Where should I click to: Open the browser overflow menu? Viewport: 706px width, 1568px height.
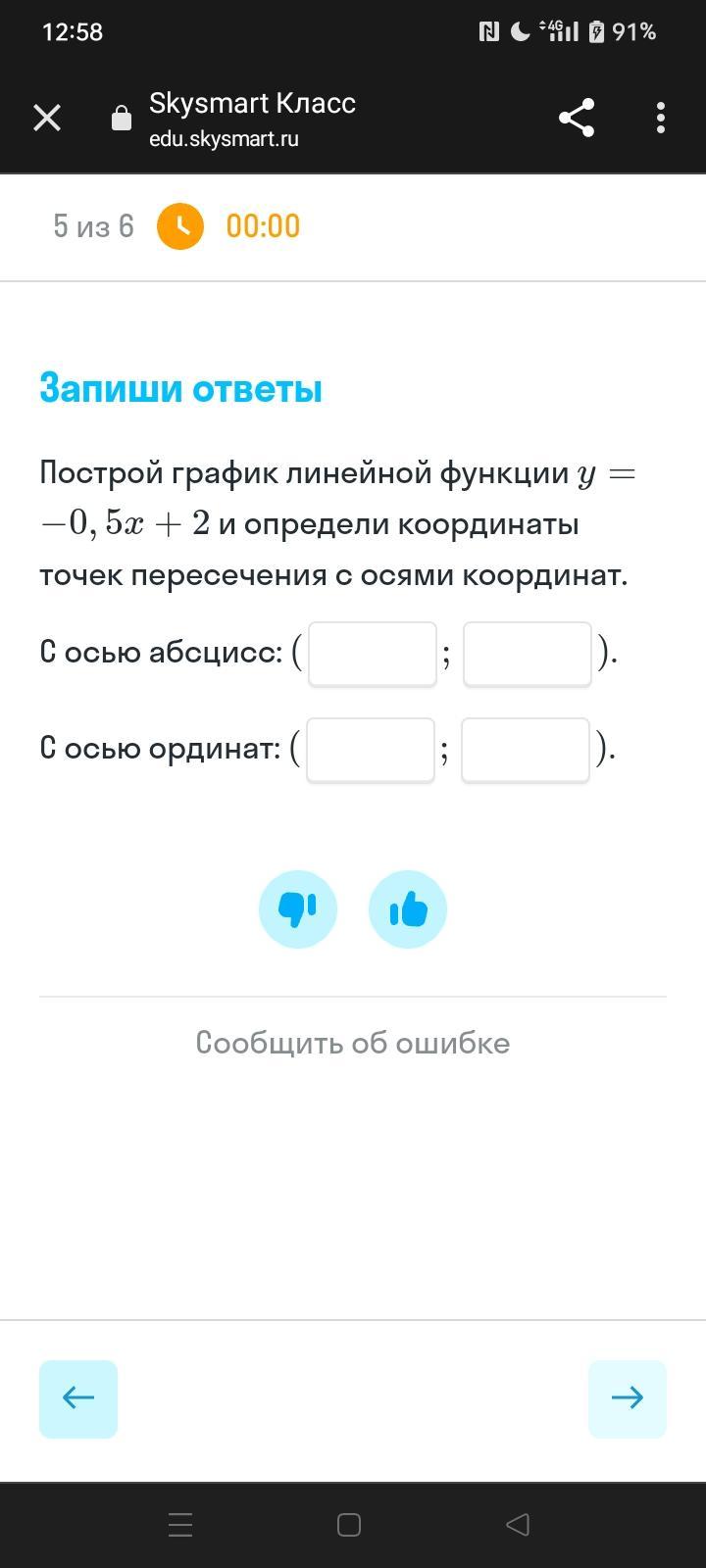point(661,118)
